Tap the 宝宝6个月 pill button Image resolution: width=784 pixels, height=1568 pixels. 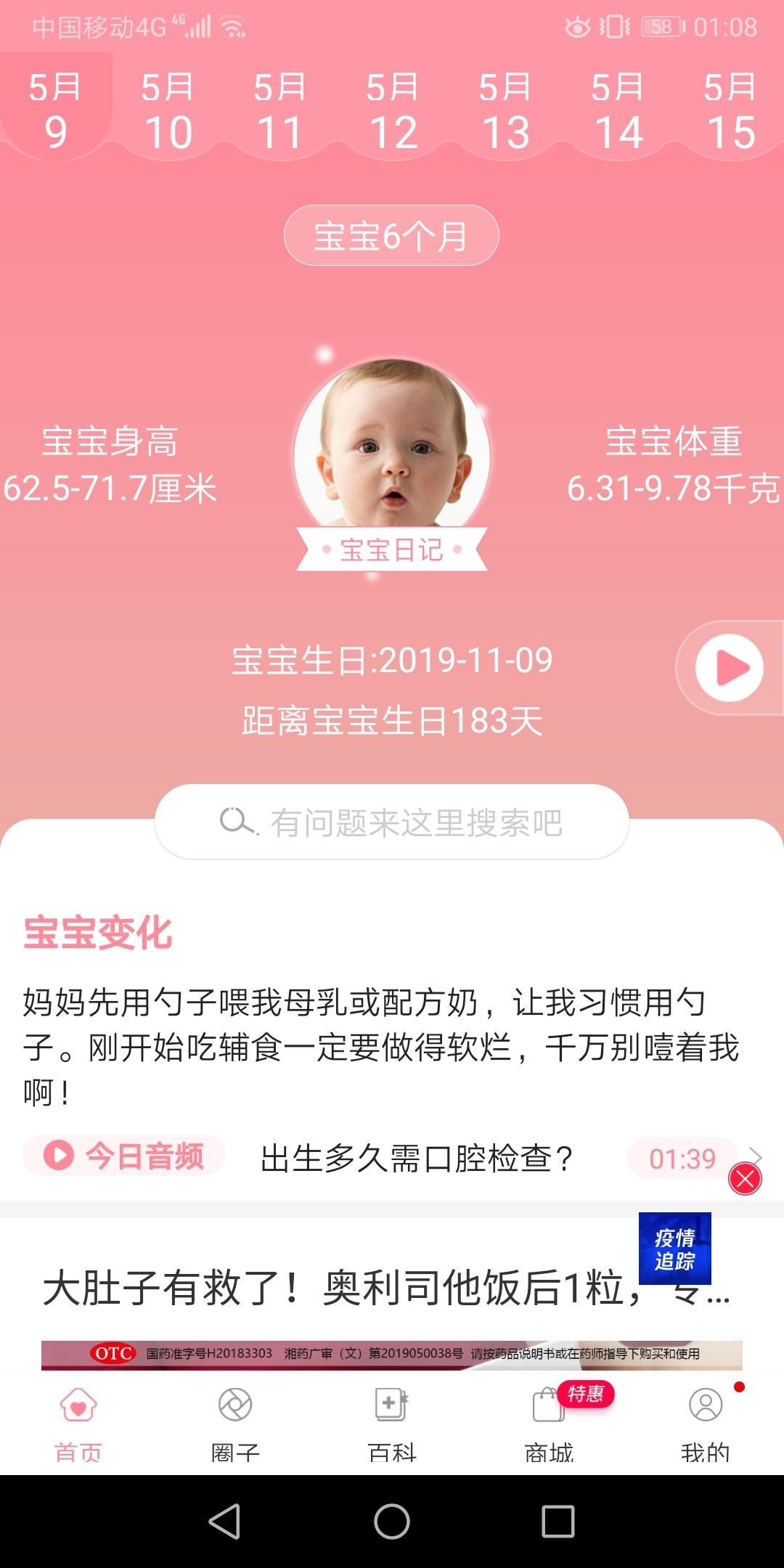(x=391, y=236)
